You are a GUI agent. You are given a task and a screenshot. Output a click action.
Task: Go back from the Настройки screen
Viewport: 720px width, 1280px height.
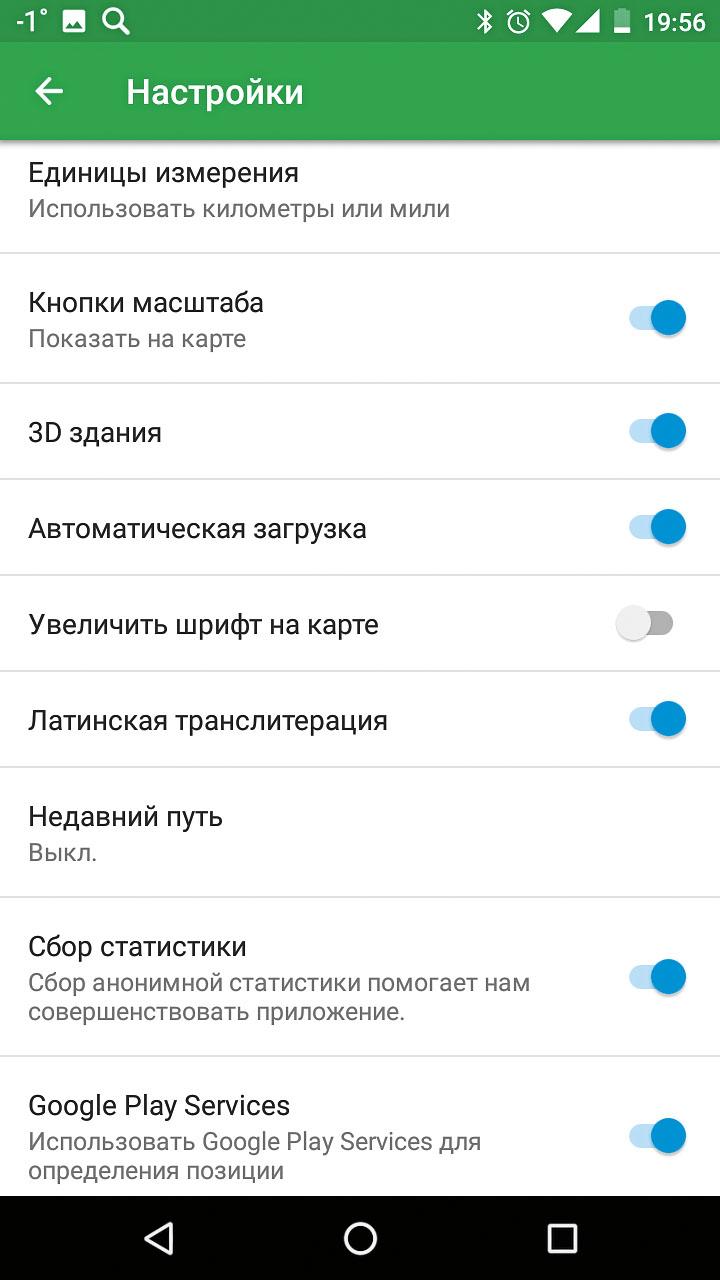point(49,92)
